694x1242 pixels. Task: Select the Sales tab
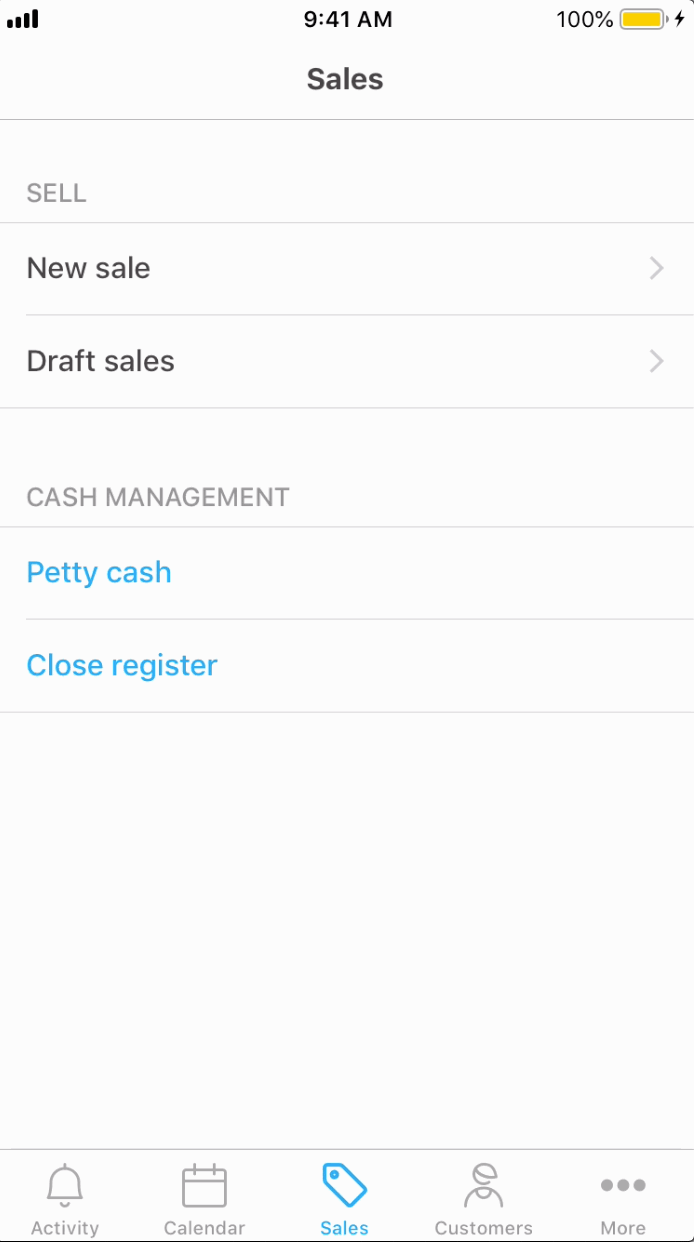coord(344,1199)
